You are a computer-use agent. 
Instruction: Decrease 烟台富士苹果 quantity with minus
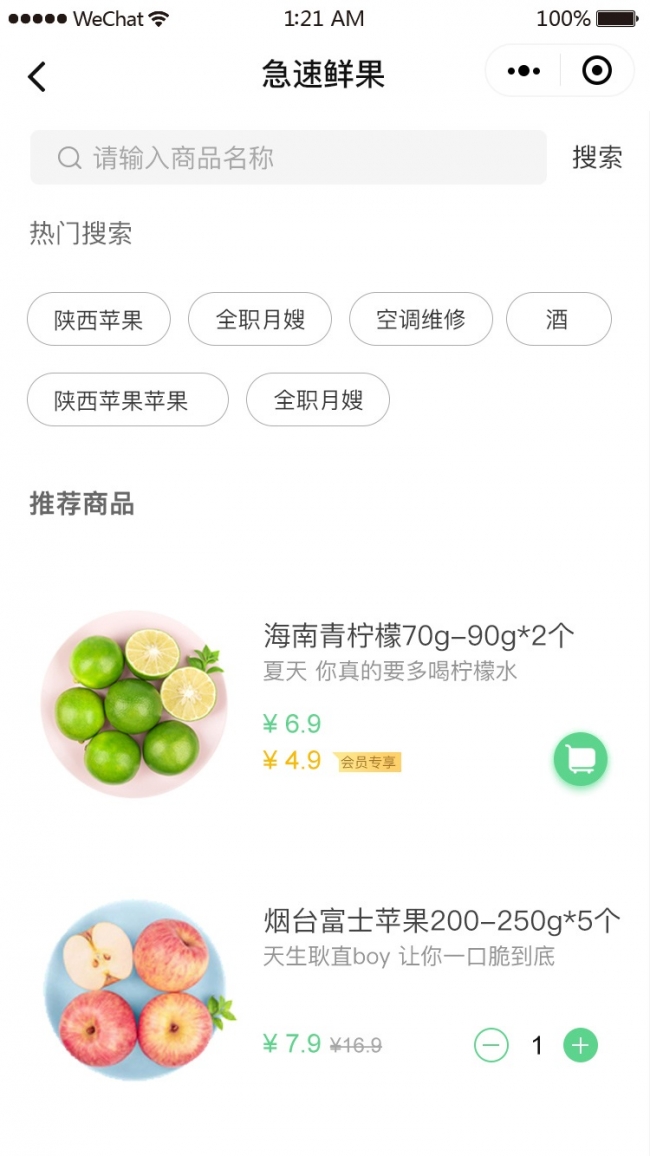point(491,1046)
